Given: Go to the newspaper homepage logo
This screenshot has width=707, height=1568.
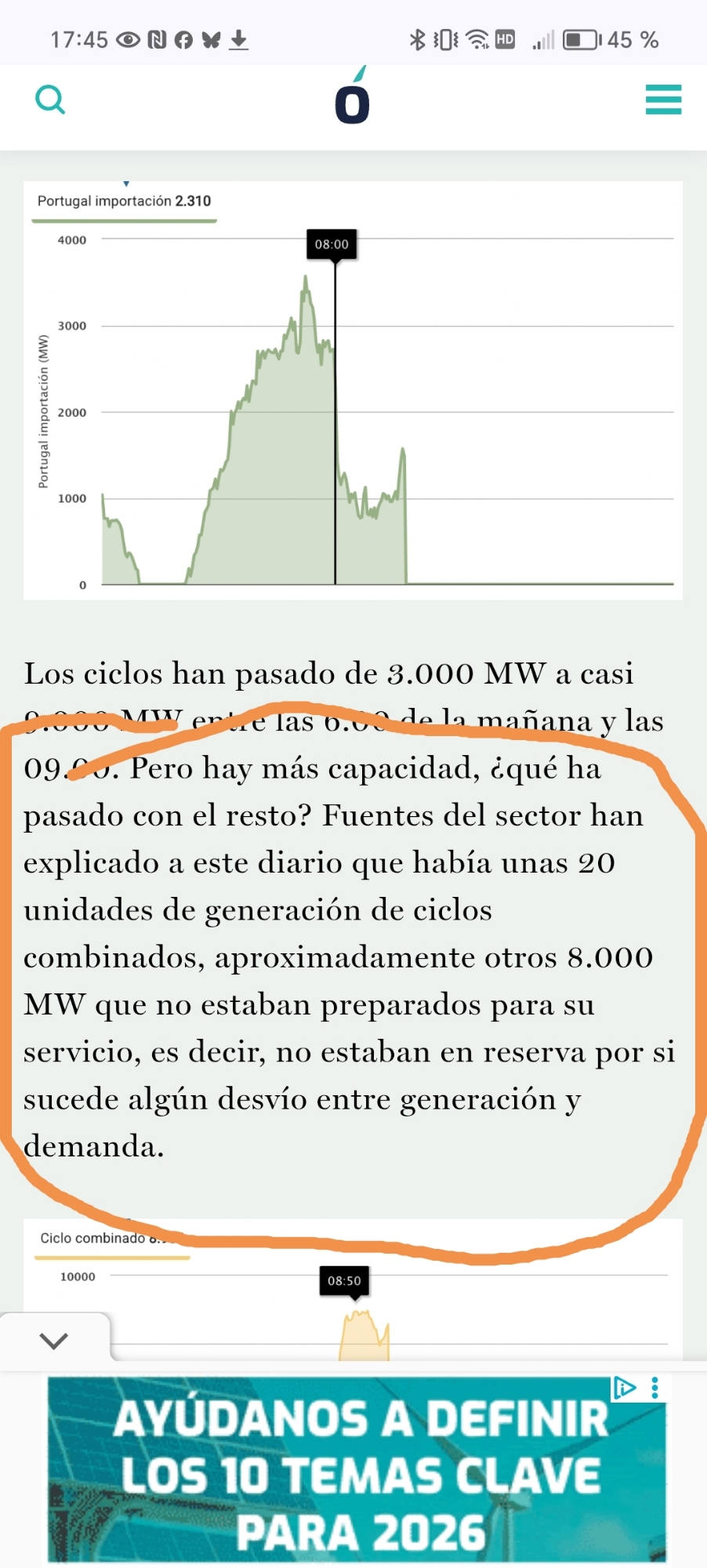Looking at the screenshot, I should 353,97.
